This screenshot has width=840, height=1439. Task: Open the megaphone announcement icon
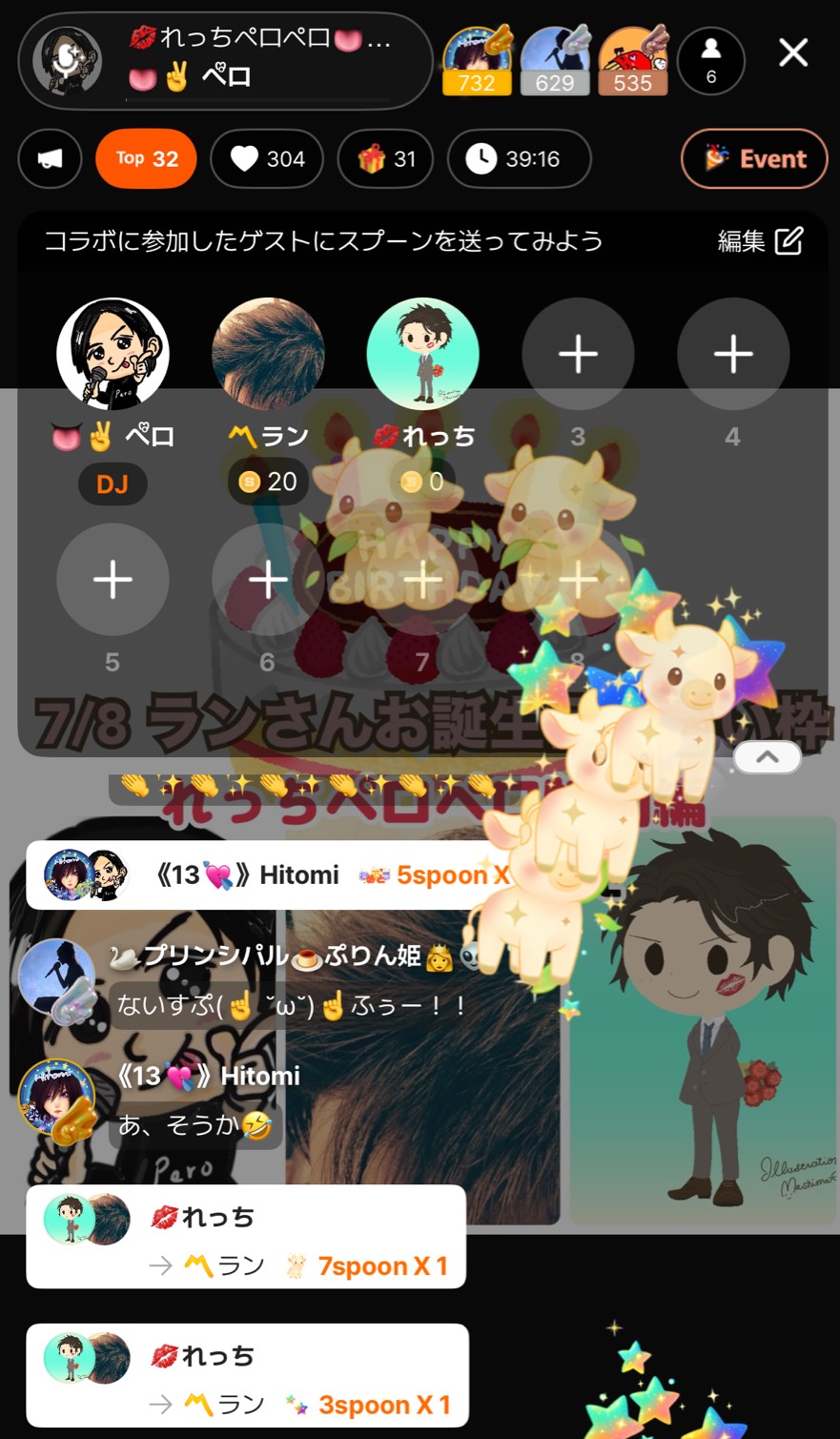[50, 158]
